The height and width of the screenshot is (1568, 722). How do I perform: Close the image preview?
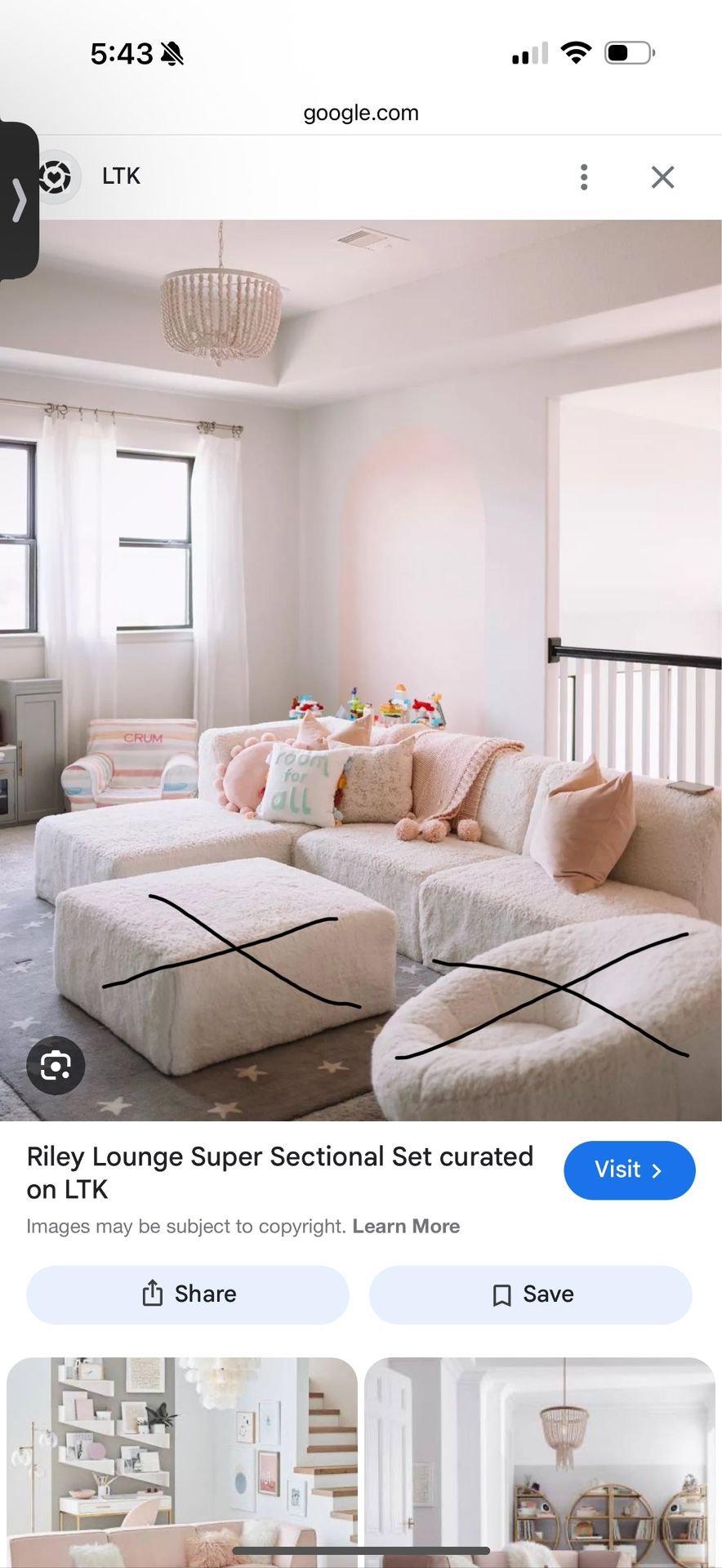pyautogui.click(x=662, y=177)
